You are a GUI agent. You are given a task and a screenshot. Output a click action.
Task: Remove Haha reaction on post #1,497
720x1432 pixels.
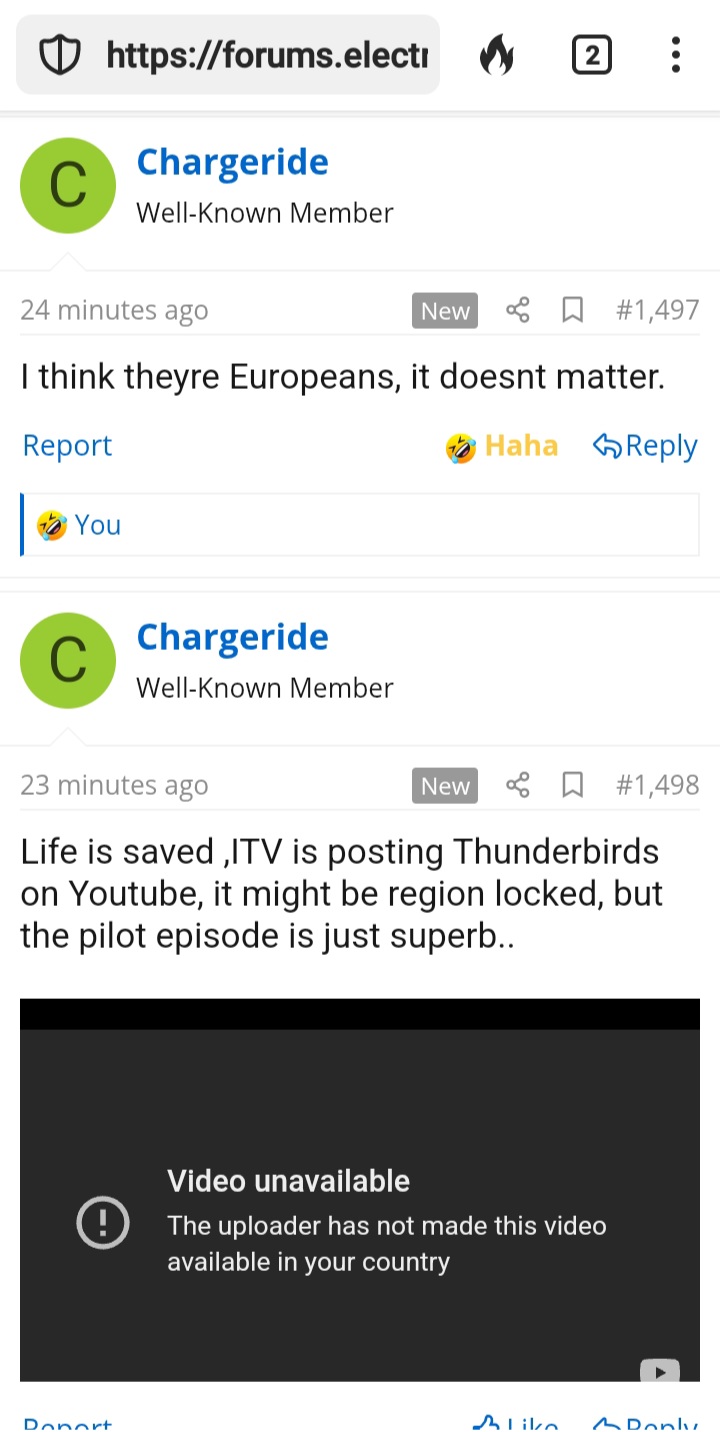[503, 446]
